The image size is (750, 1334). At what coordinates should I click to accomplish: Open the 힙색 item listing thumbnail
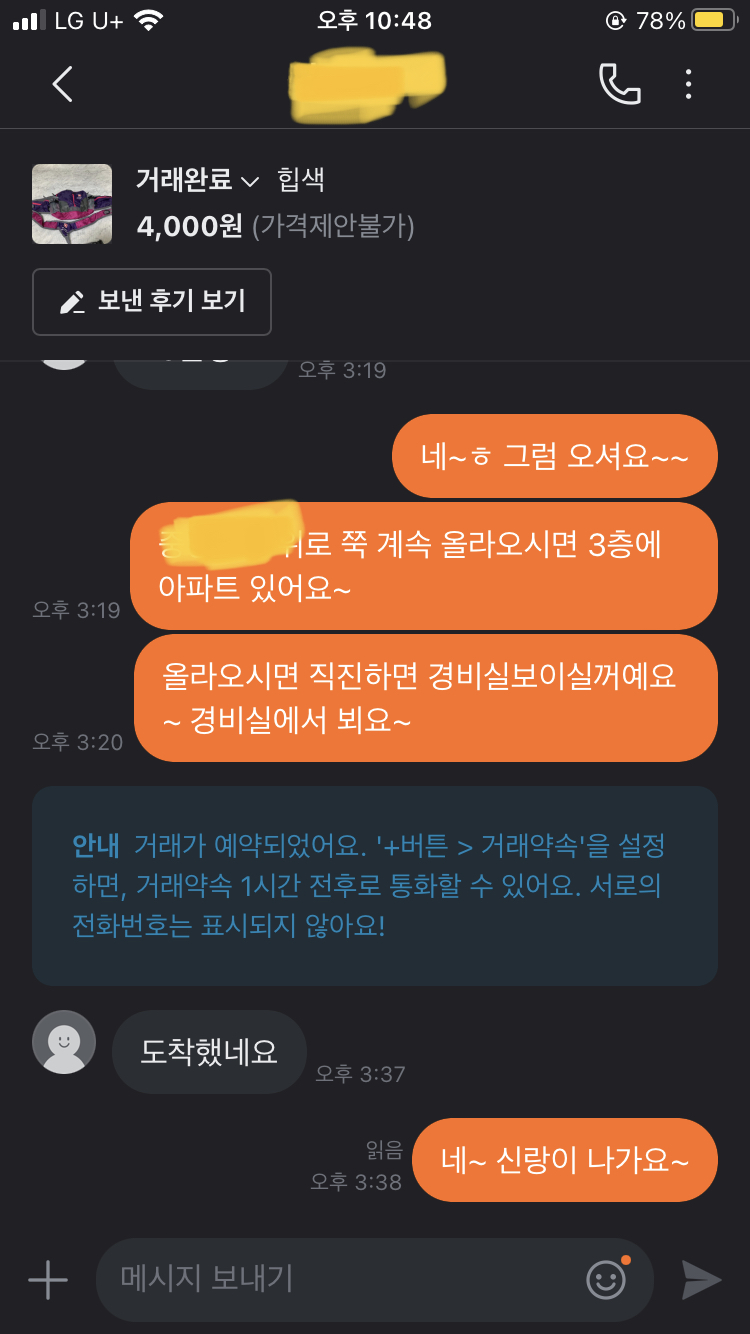click(x=72, y=204)
